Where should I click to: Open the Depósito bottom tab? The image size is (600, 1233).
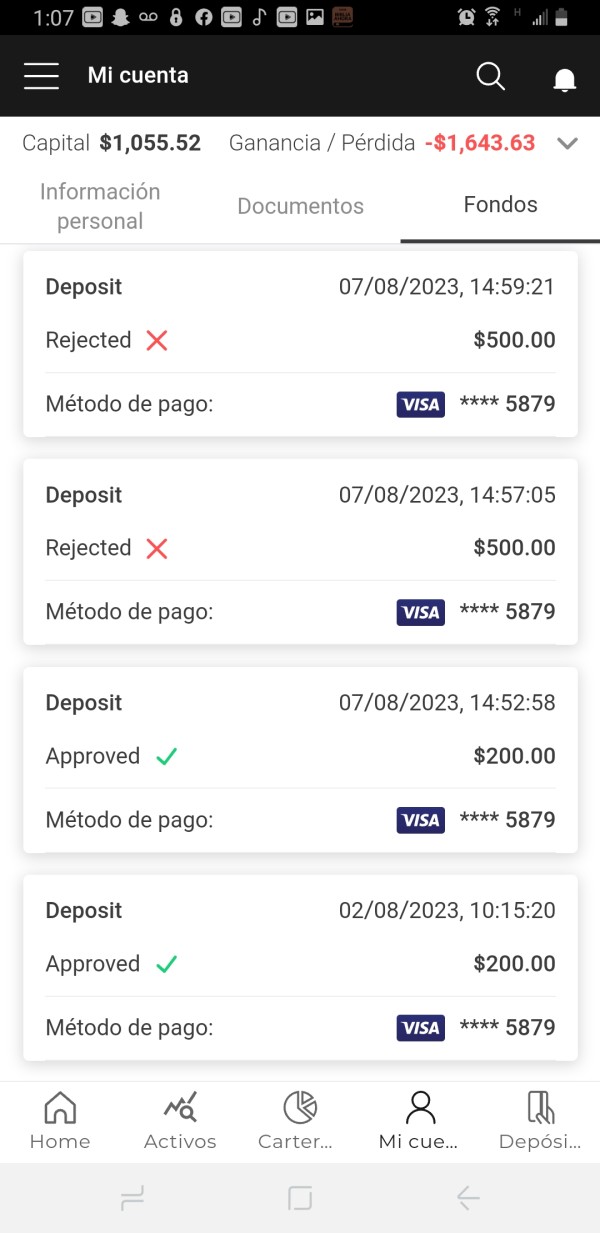coord(540,1121)
